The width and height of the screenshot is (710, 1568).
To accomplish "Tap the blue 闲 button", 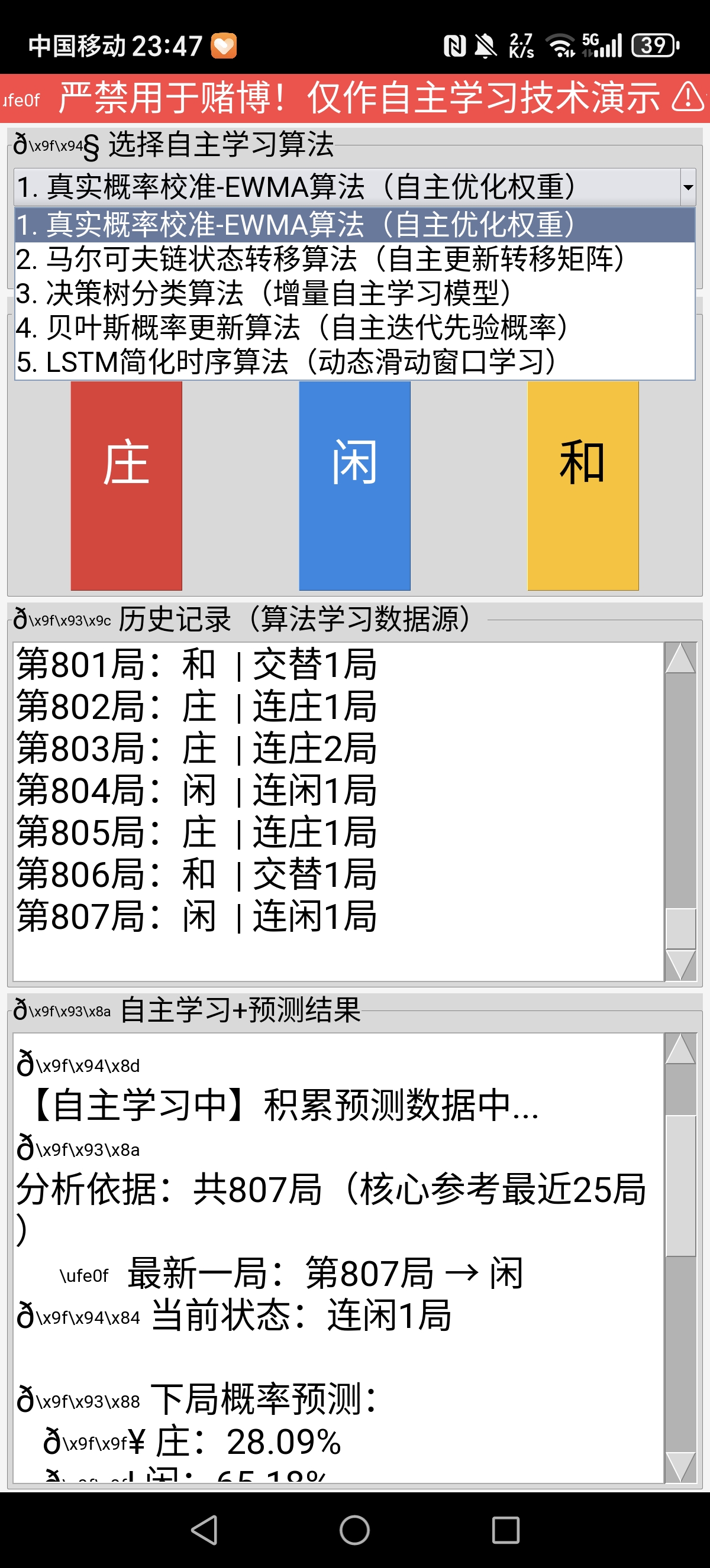I will click(354, 486).
